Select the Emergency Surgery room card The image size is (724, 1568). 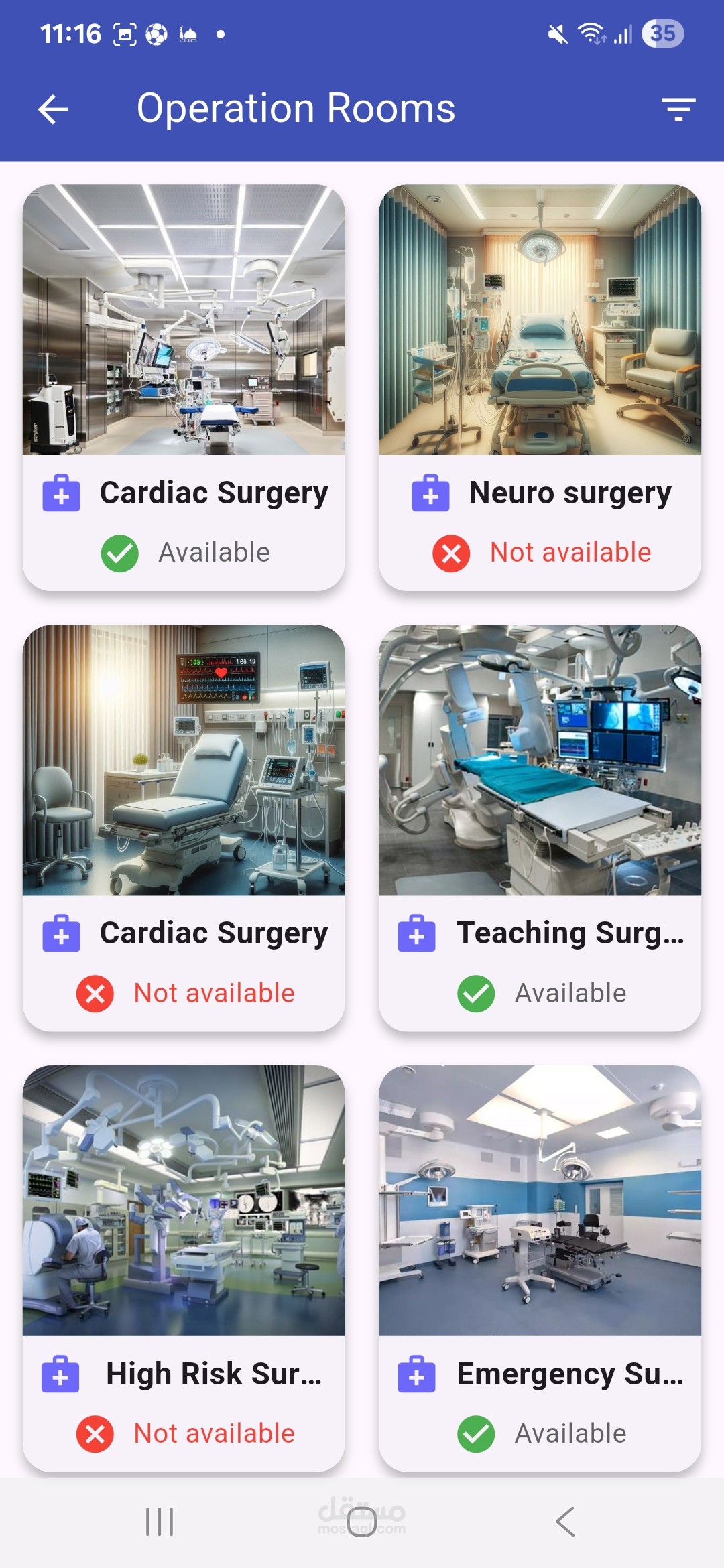540,1268
